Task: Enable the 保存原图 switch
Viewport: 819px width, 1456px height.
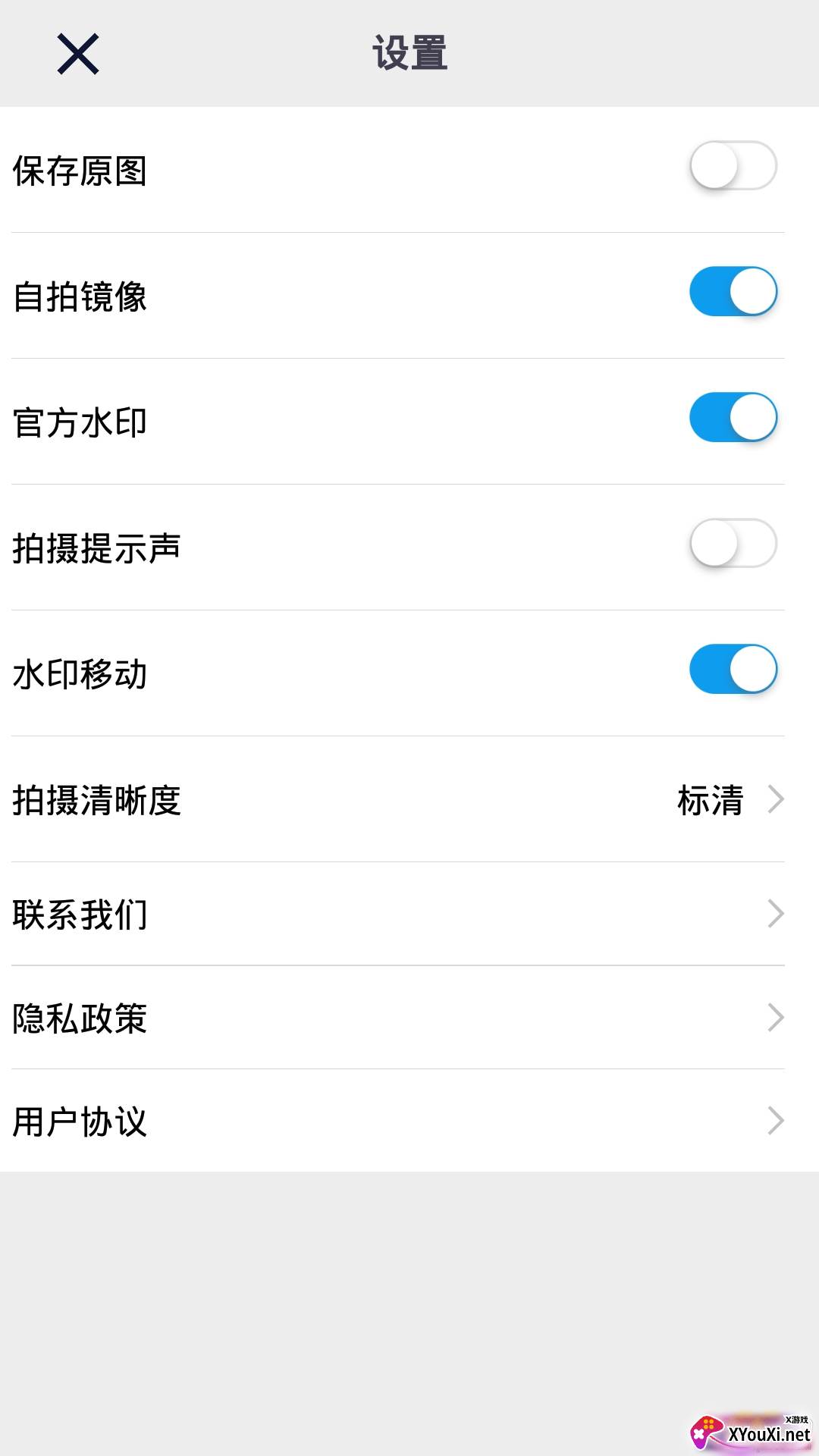Action: pyautogui.click(x=733, y=166)
